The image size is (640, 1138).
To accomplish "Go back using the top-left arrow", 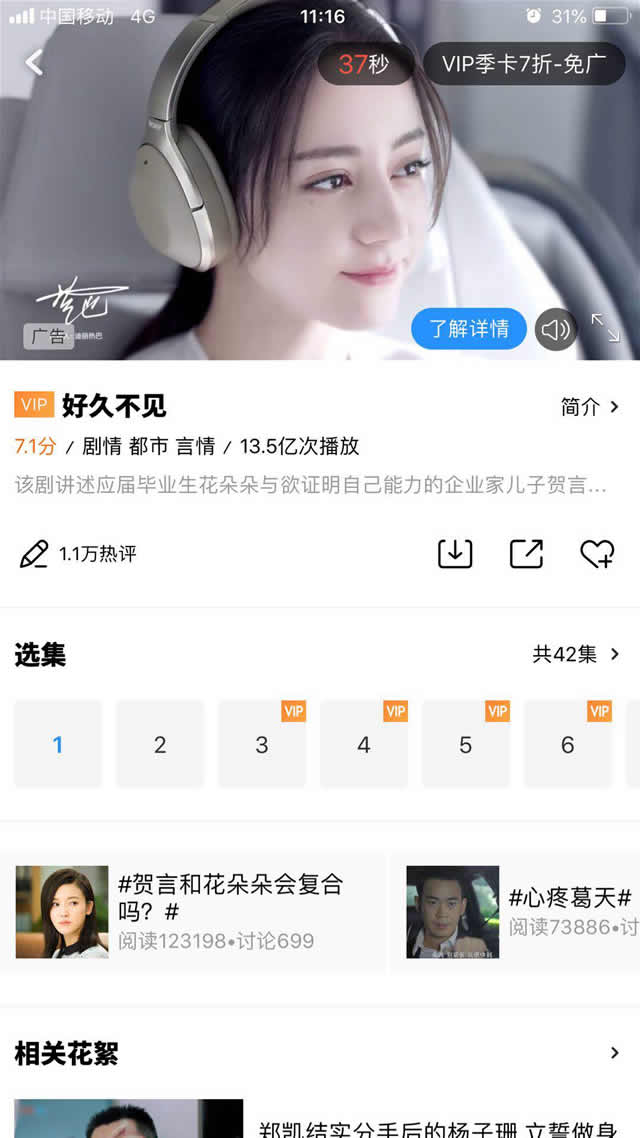I will [34, 62].
